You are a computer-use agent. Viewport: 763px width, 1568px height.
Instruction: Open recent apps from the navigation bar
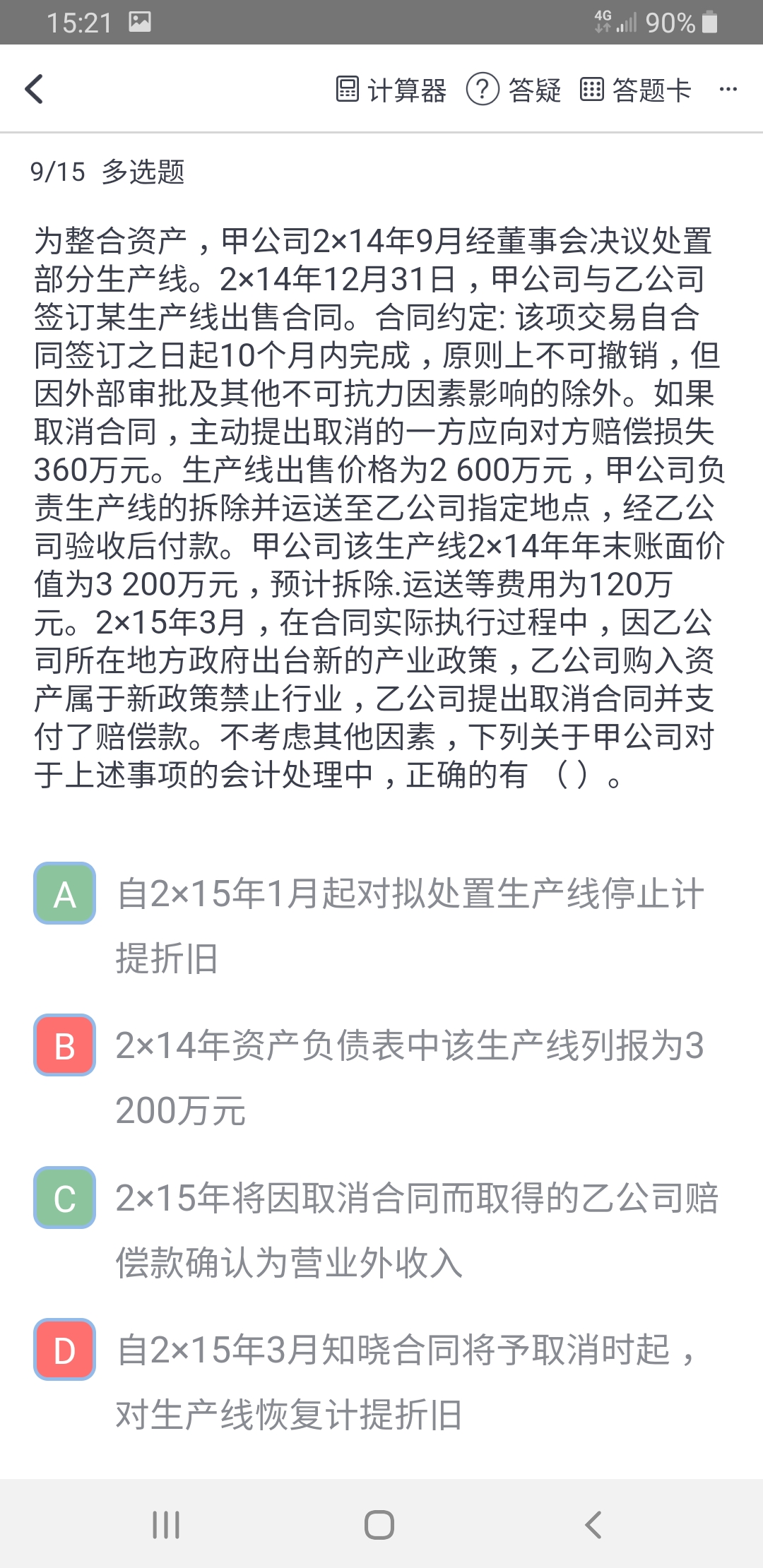[x=167, y=1524]
